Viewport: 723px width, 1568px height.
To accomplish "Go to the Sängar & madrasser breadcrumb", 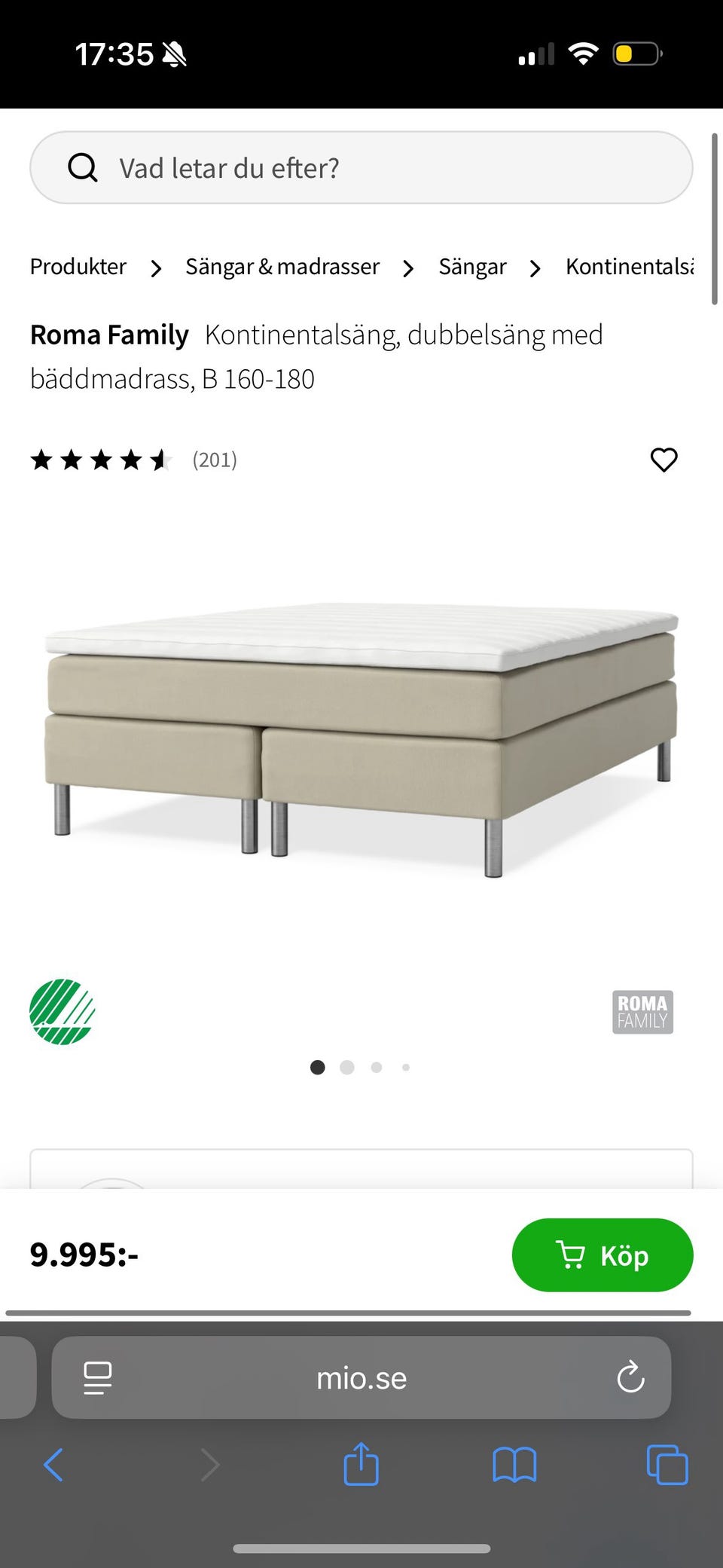I will pyautogui.click(x=282, y=267).
